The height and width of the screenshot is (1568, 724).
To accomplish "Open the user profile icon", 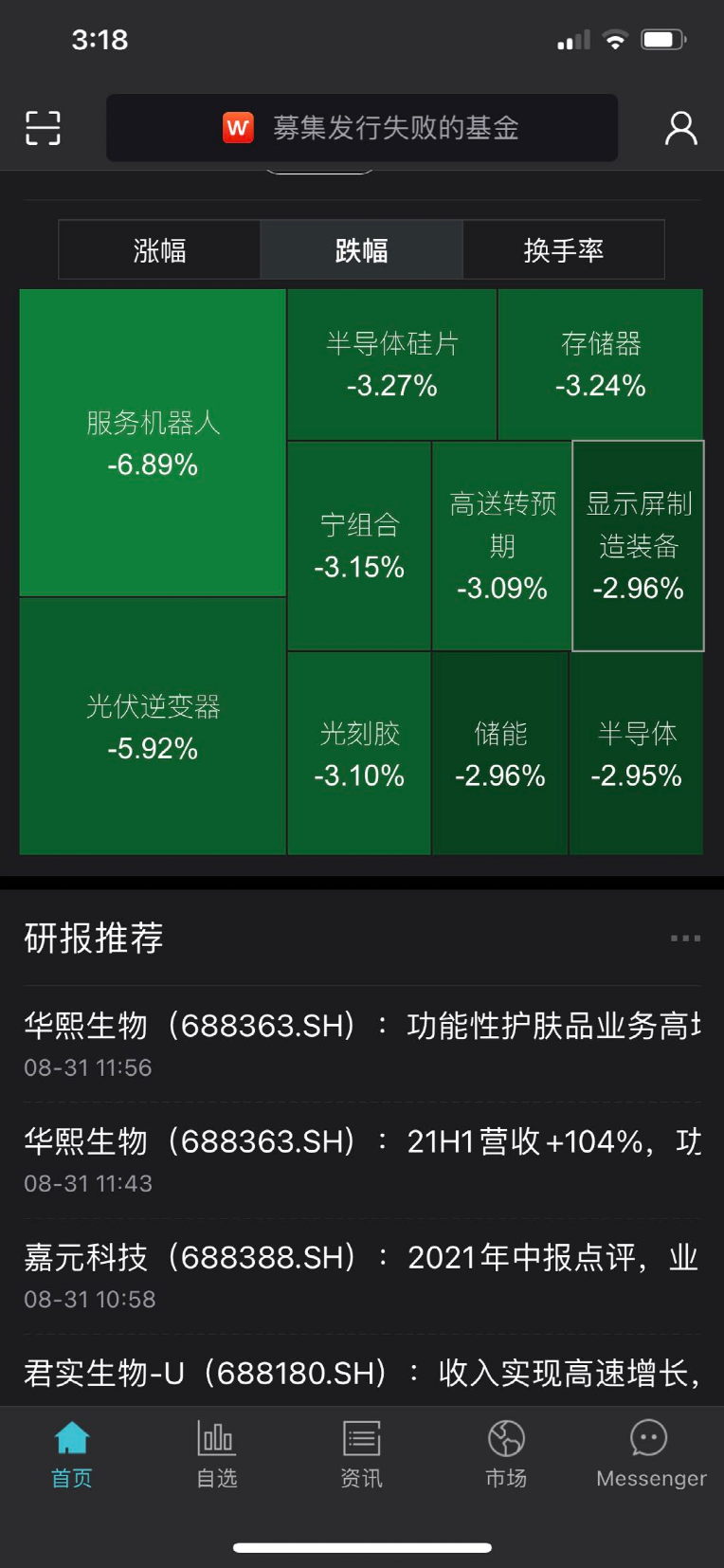I will (681, 128).
